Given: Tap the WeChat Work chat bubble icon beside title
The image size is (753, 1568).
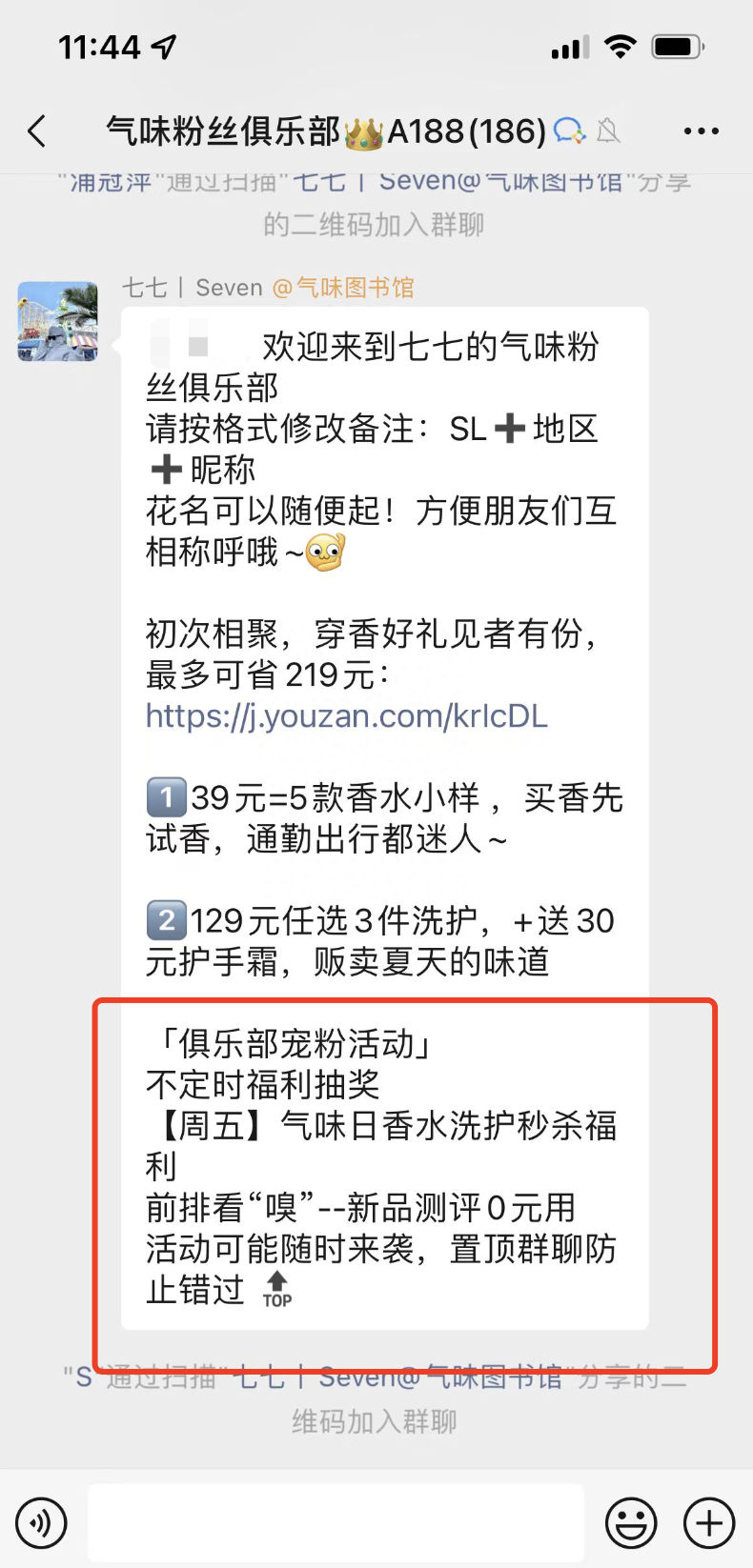Looking at the screenshot, I should click(x=570, y=131).
